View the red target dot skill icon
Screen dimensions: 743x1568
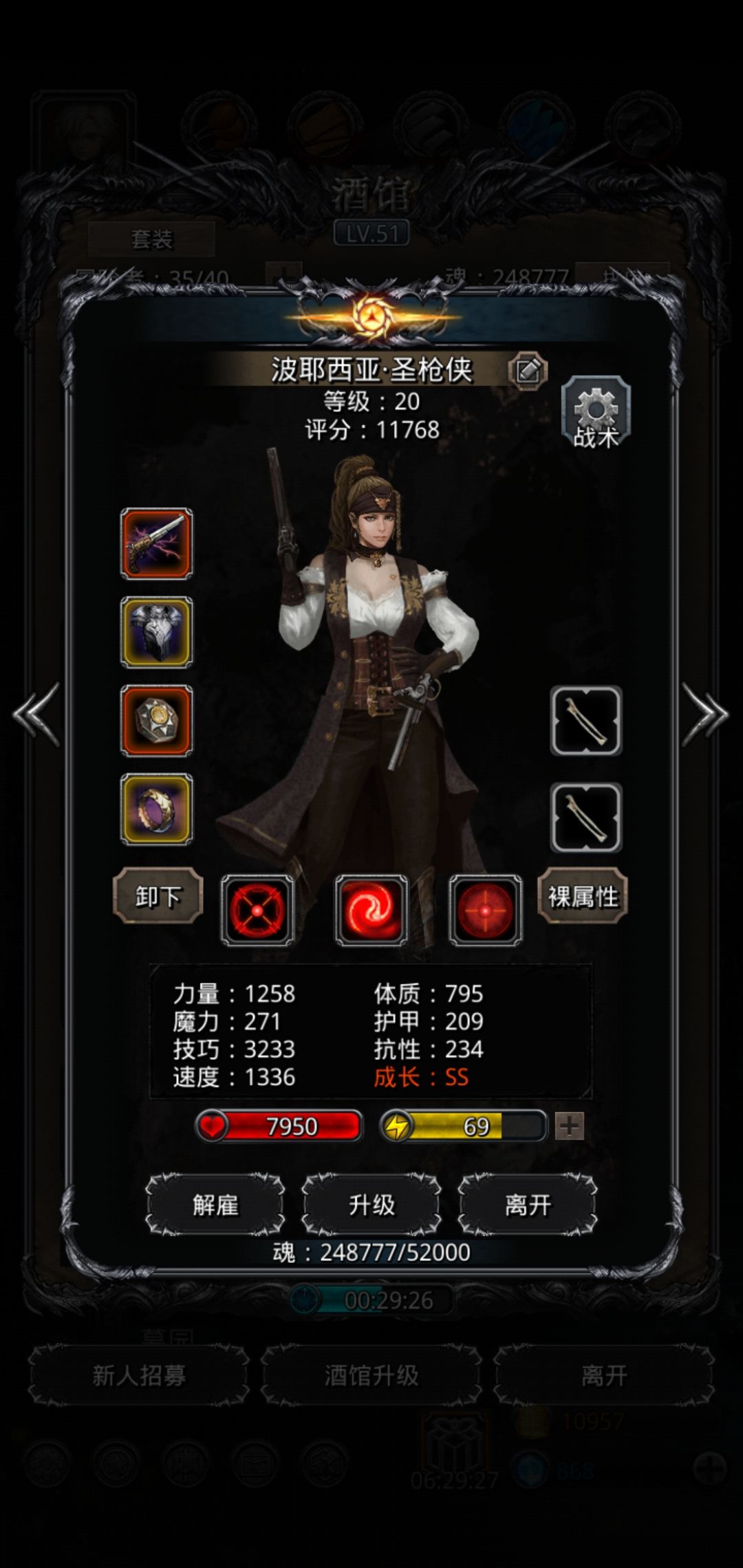pyautogui.click(x=486, y=910)
